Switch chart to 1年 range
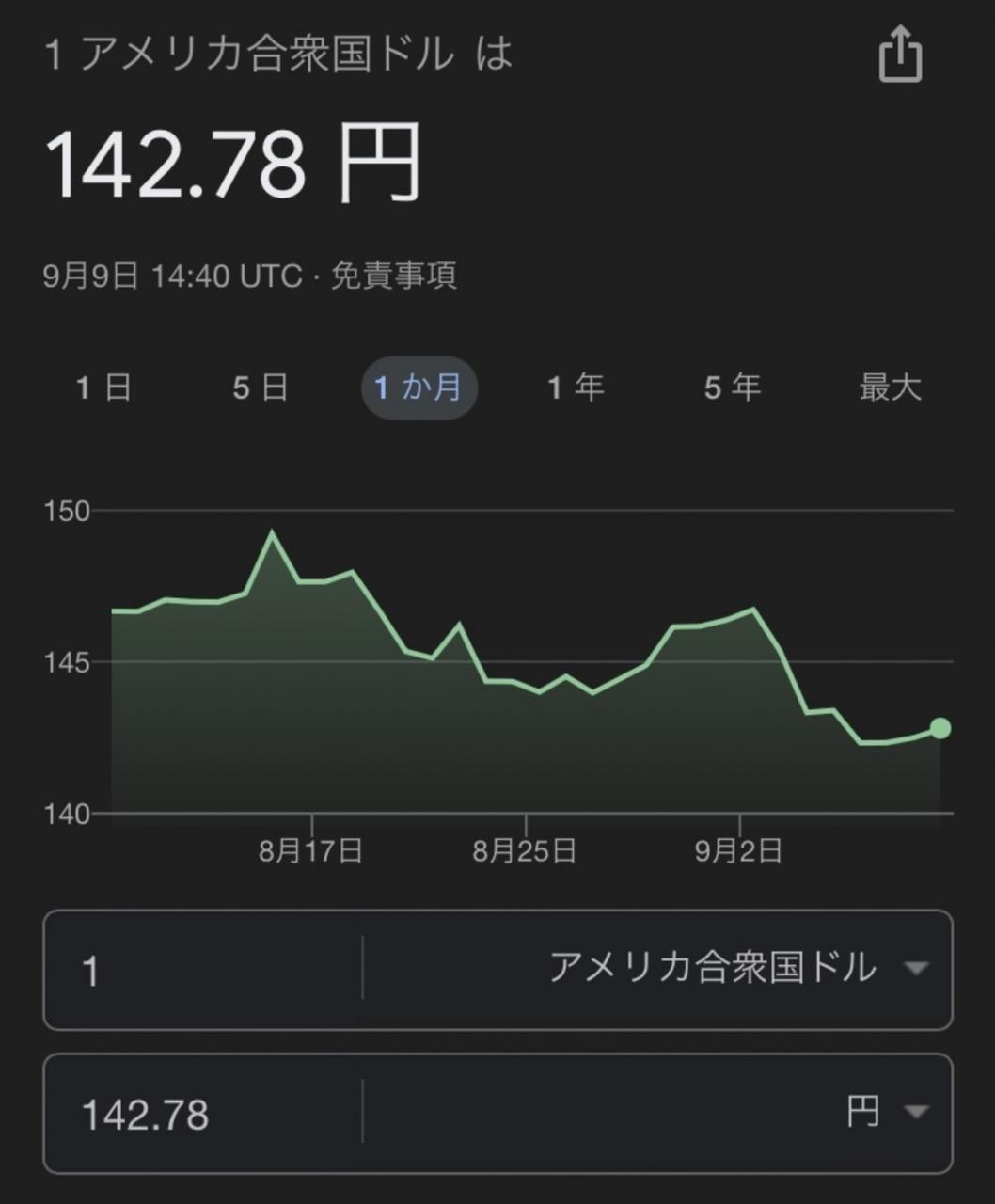Viewport: 995px width, 1204px height. [576, 388]
